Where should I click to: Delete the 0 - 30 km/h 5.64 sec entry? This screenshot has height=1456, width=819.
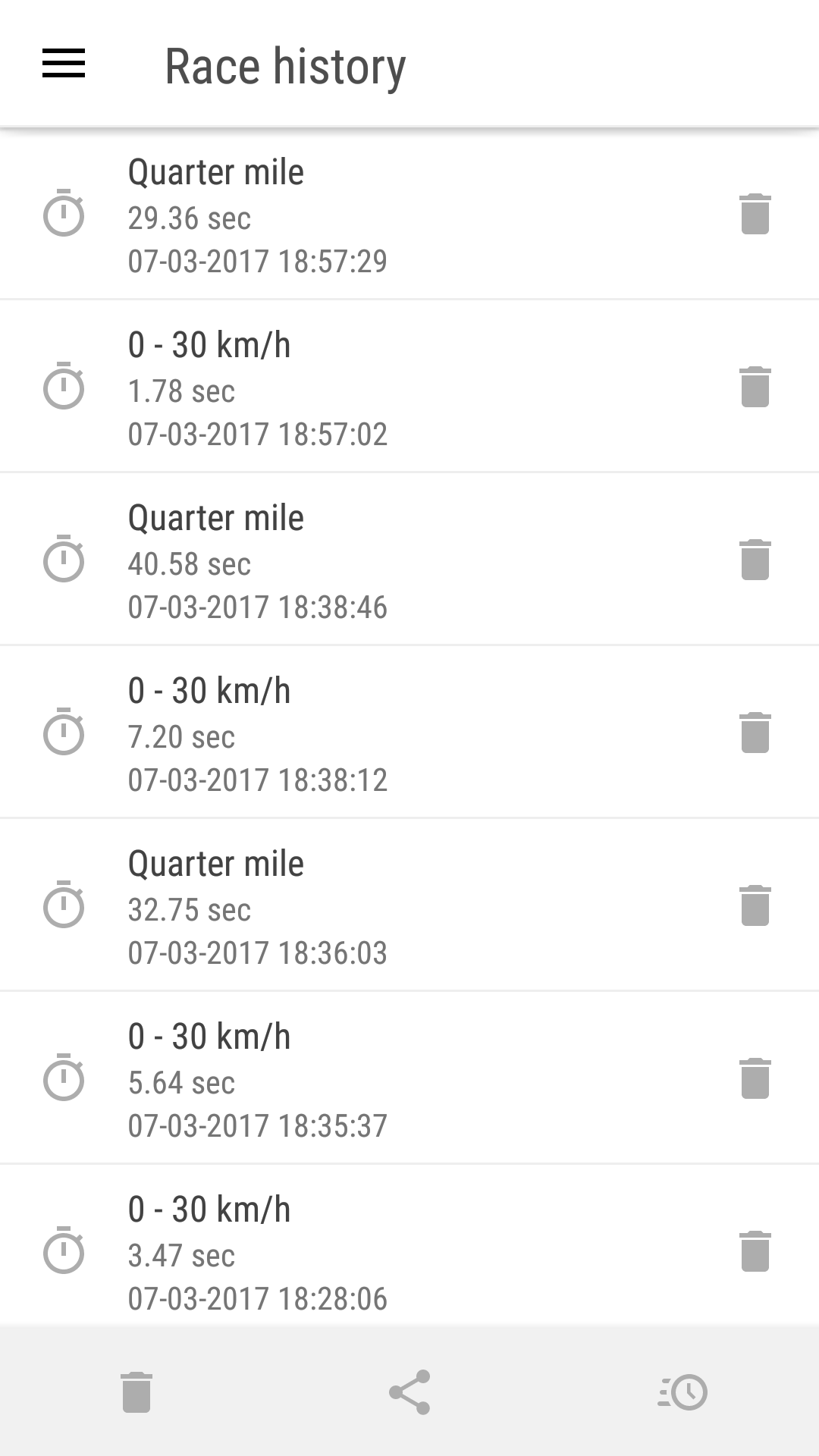click(x=755, y=1078)
